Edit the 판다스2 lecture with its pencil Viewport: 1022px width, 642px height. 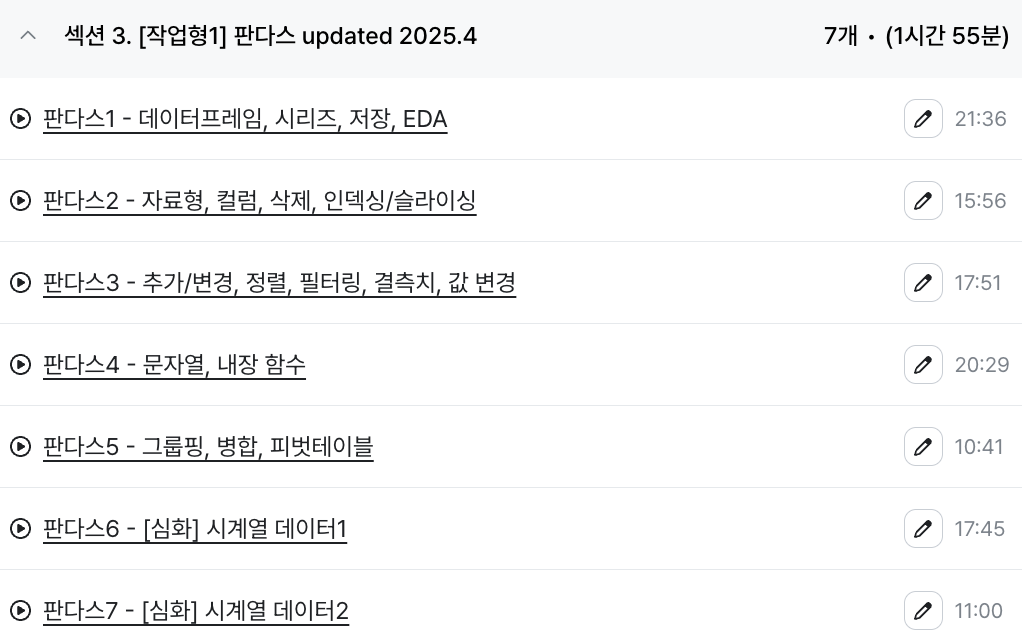pyautogui.click(x=923, y=201)
